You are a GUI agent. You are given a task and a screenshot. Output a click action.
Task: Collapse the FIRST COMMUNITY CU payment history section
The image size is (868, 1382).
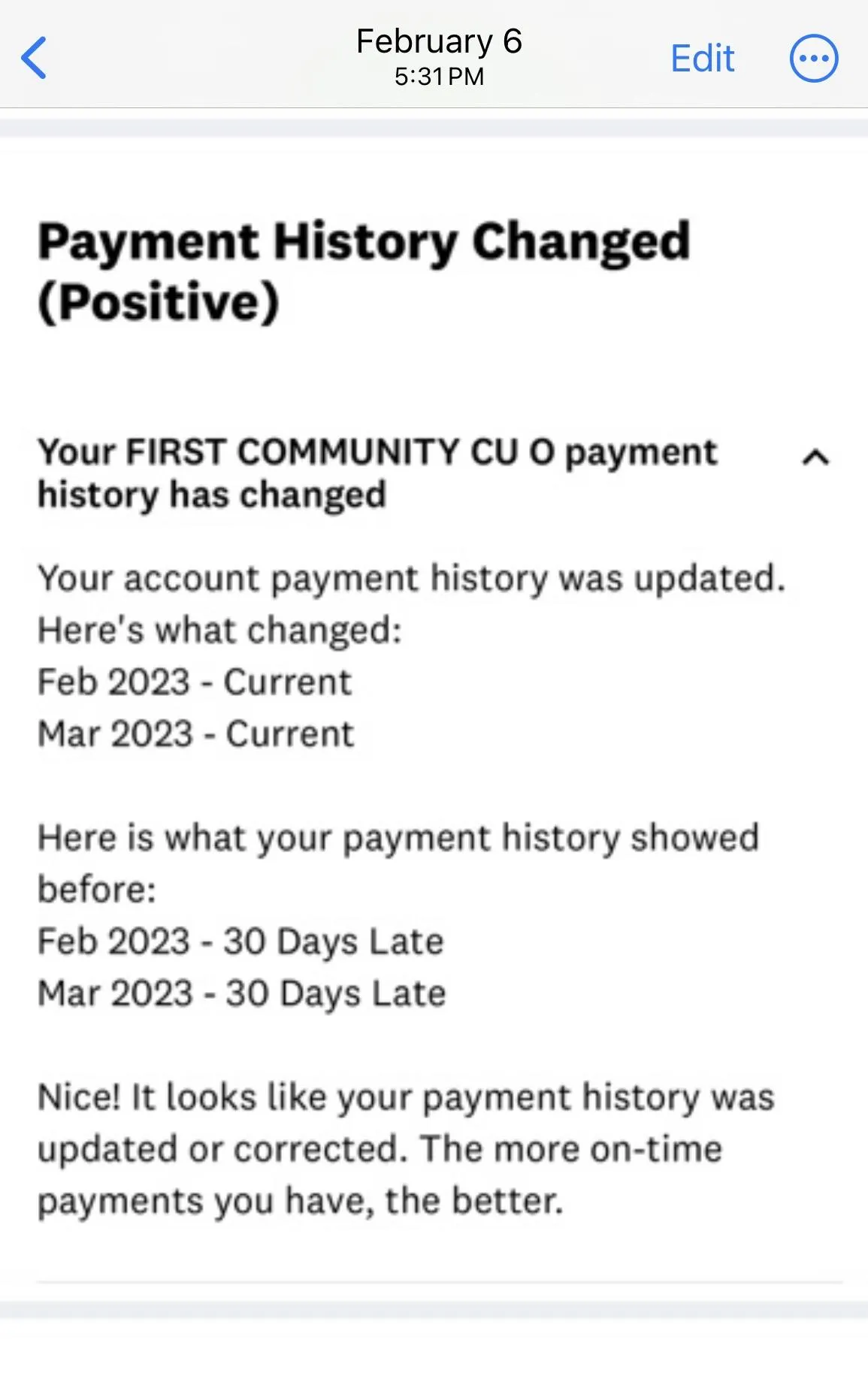click(815, 457)
